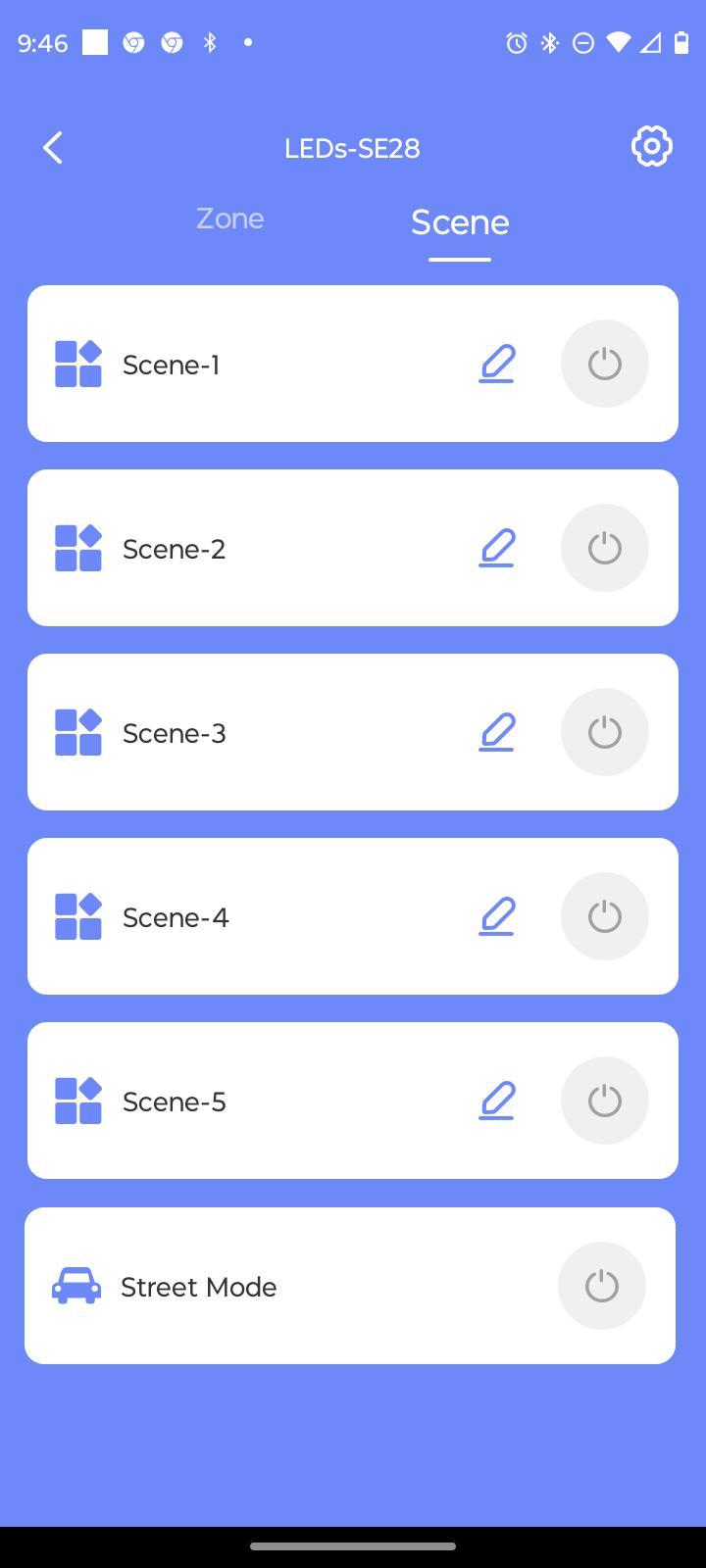Activate Scene-2 power button
The image size is (706, 1568).
(x=605, y=548)
